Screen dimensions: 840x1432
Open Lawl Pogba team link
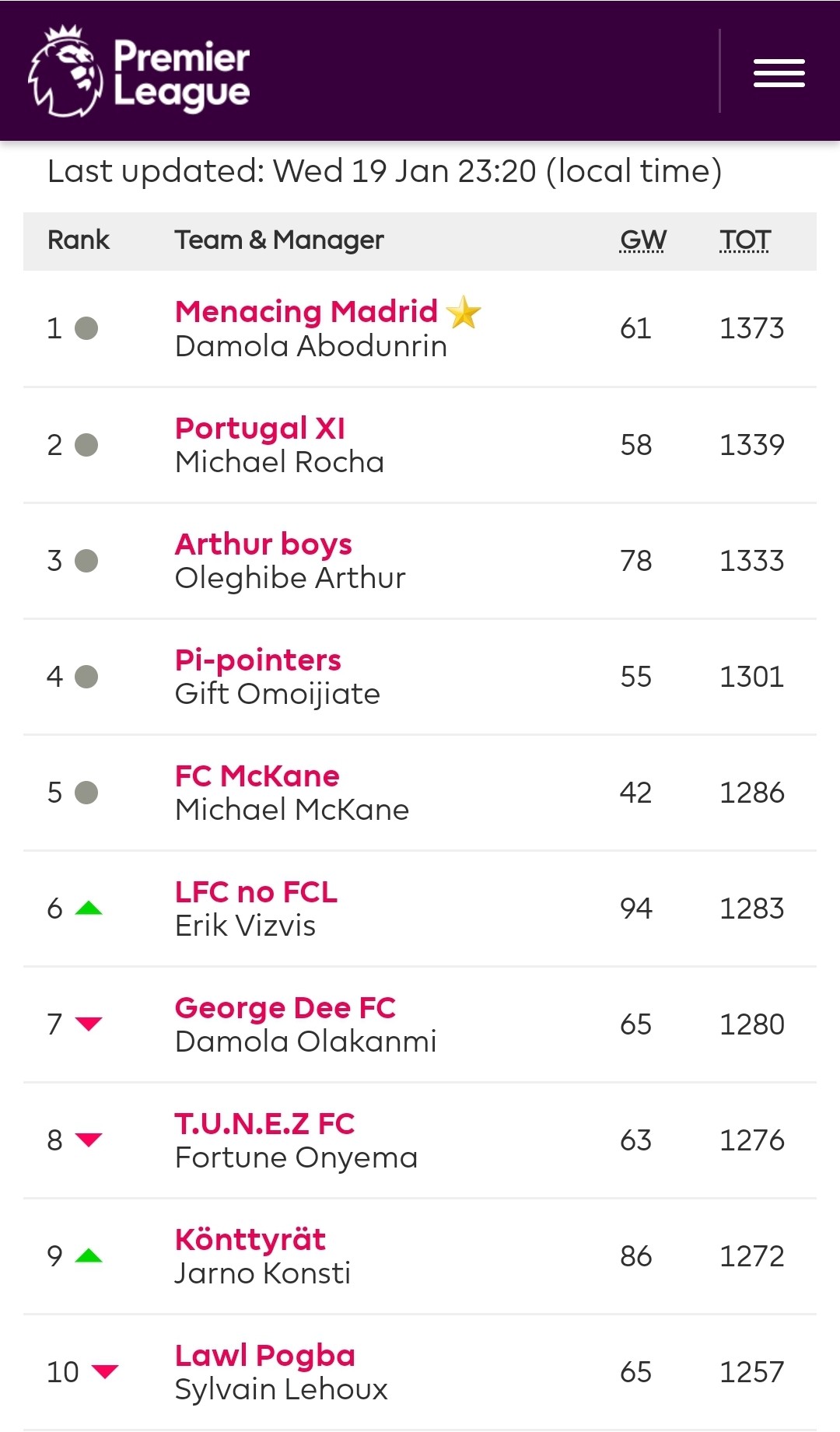click(264, 1355)
